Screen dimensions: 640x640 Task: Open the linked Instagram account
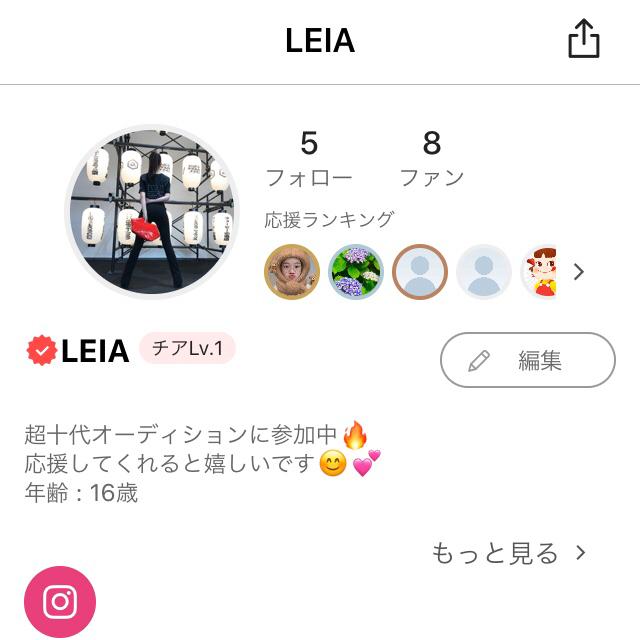click(x=60, y=602)
